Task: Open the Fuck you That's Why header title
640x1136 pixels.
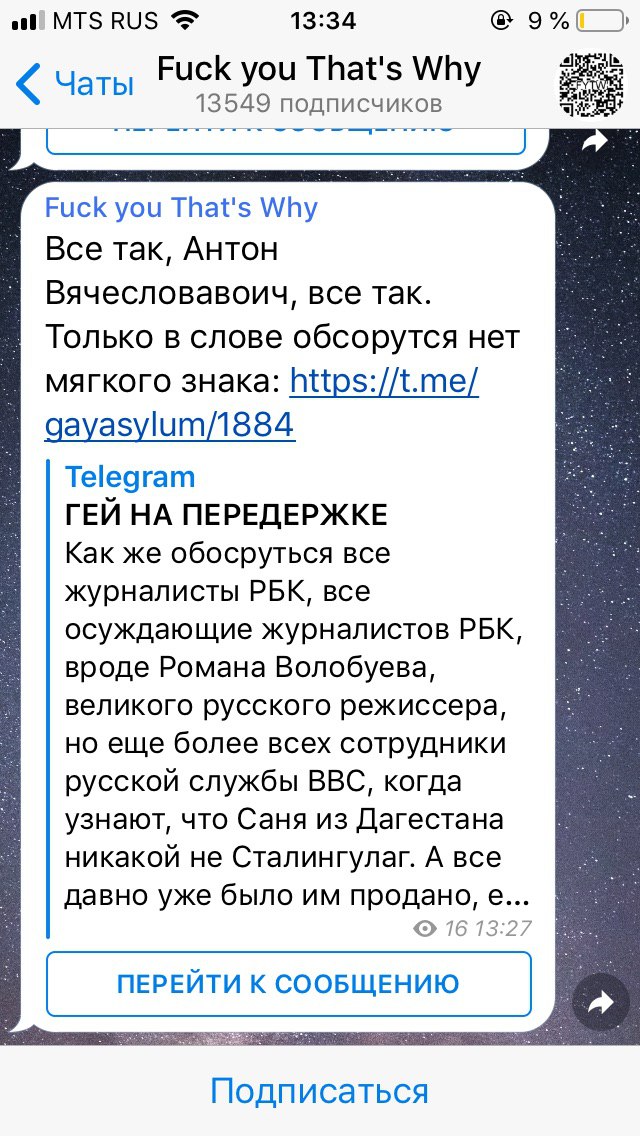Action: tap(319, 70)
